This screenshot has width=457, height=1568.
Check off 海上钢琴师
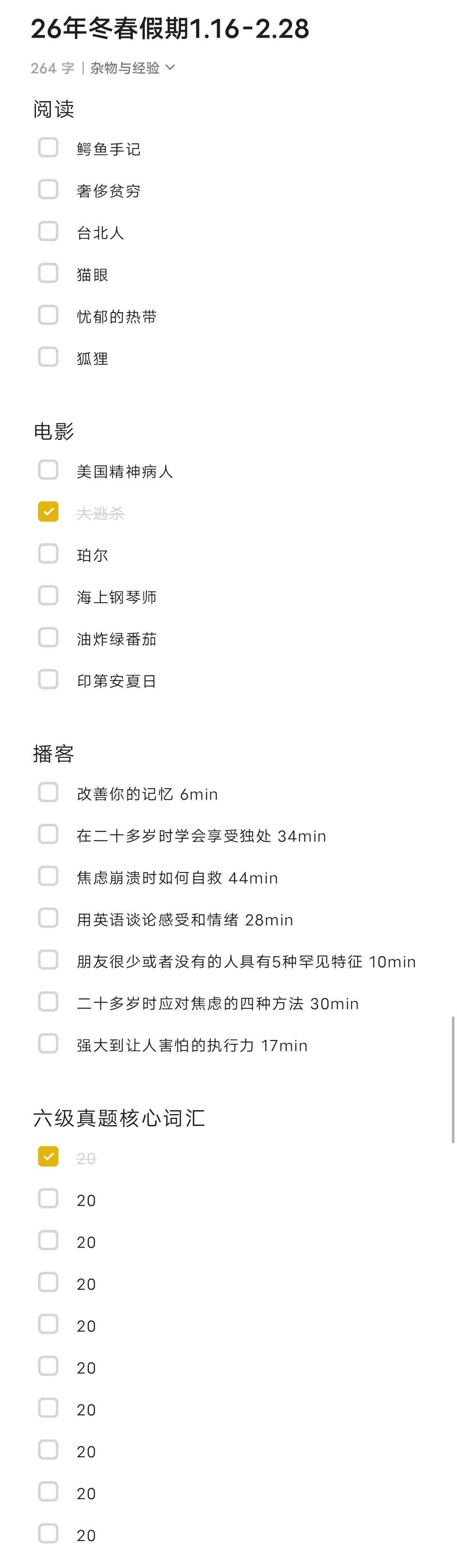pos(48,596)
